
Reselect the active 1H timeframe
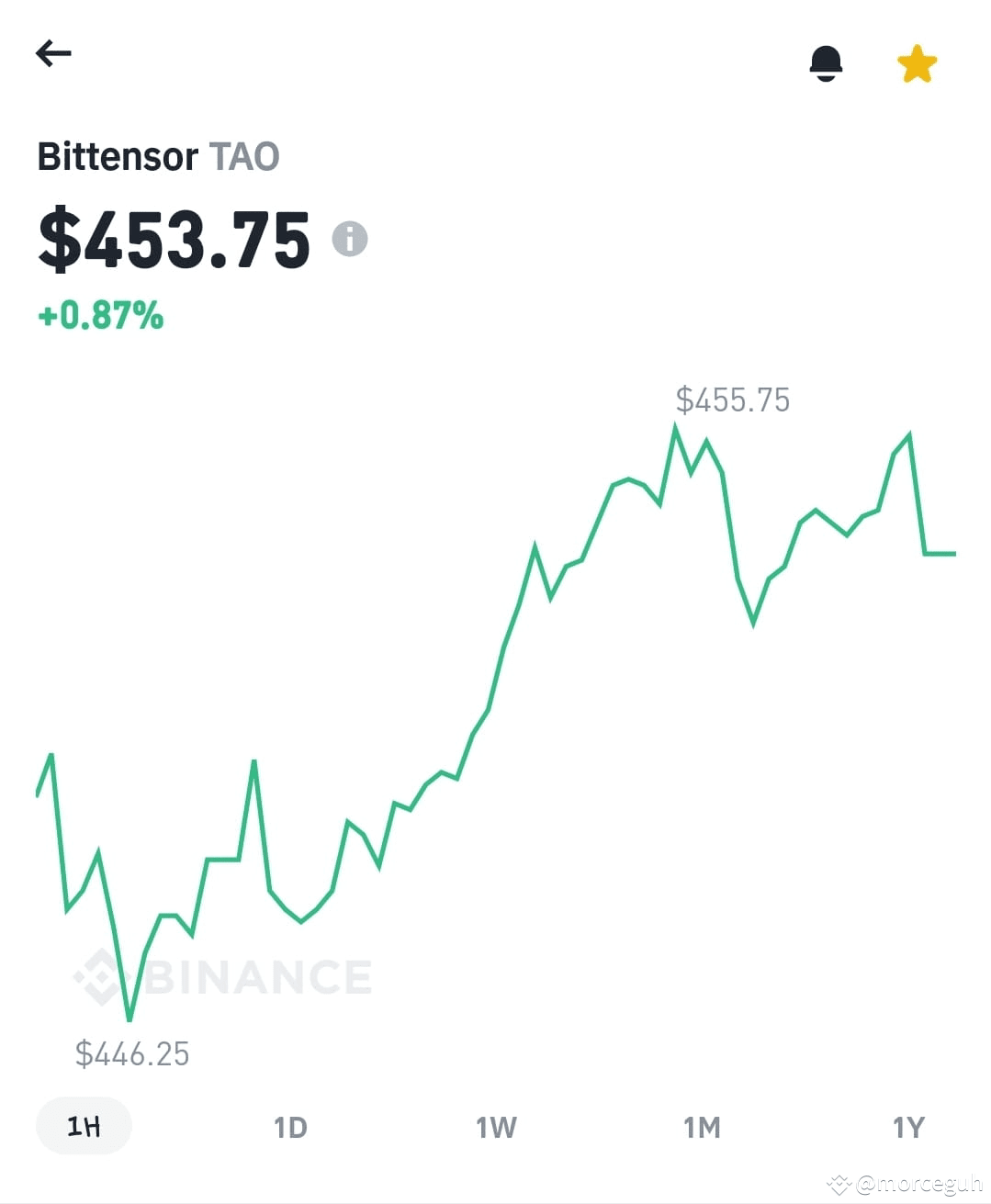pos(83,1125)
